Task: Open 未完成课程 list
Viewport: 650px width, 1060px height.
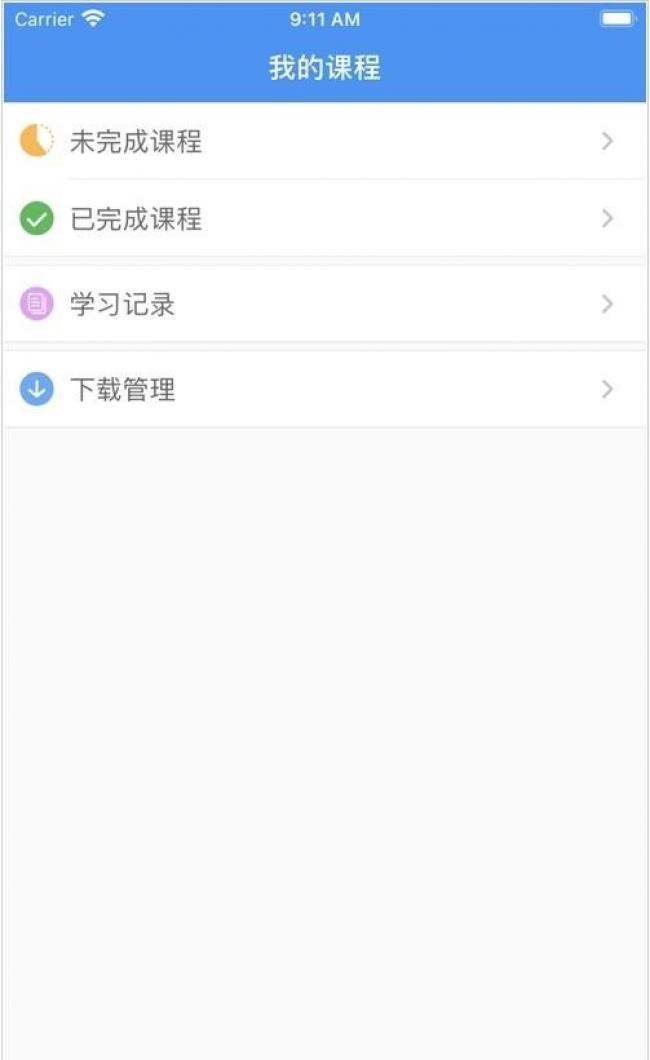Action: point(325,141)
